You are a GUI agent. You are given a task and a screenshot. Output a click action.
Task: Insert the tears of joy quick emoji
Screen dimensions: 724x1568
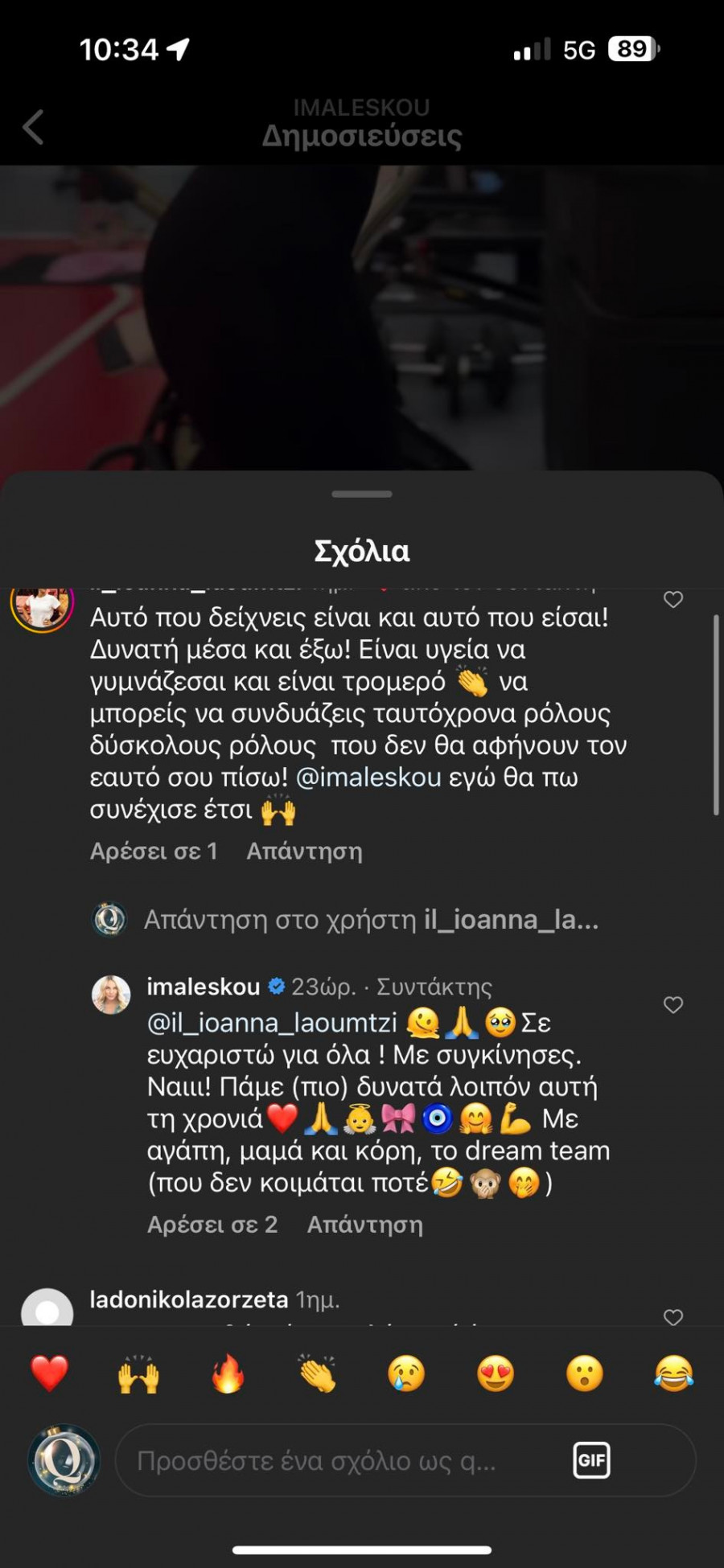674,1373
